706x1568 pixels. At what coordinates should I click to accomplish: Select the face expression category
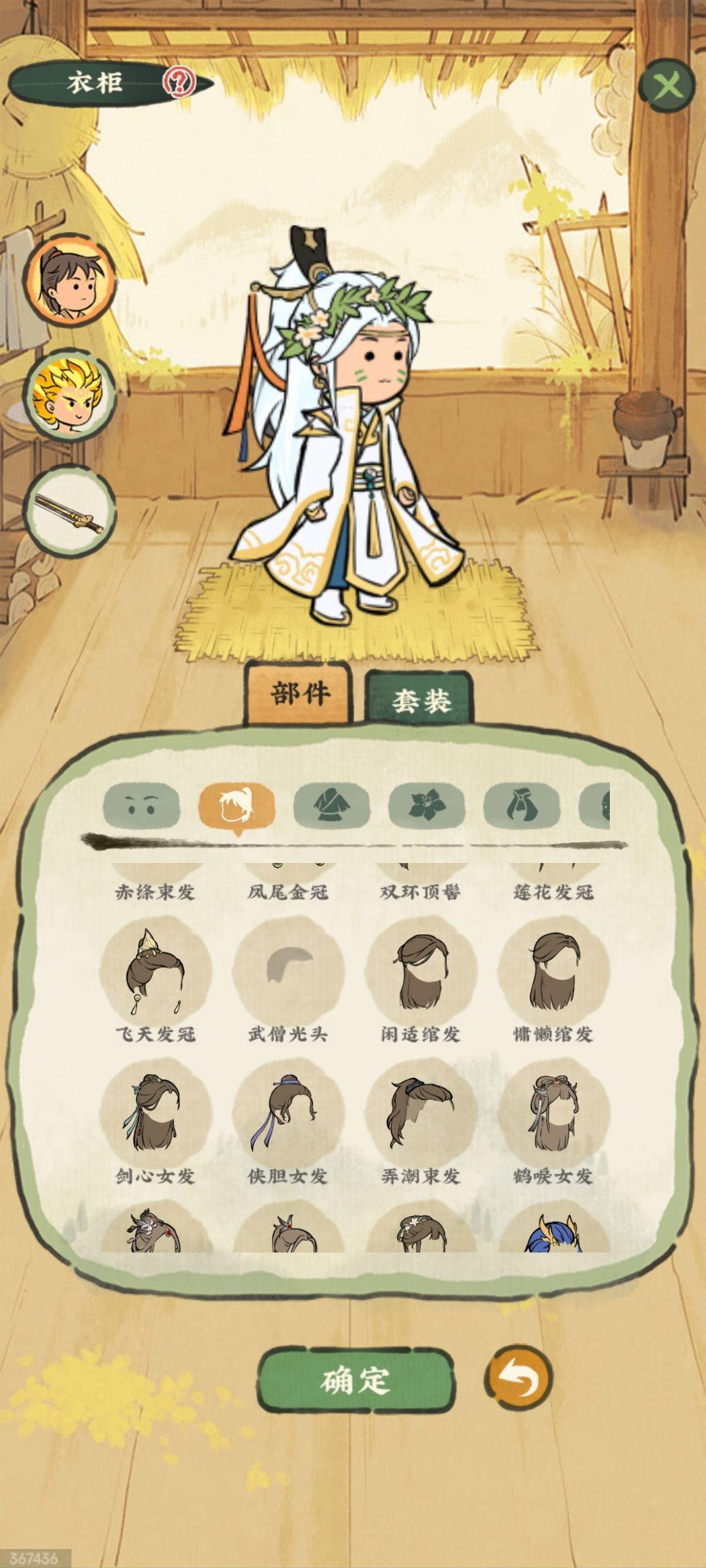[x=141, y=806]
